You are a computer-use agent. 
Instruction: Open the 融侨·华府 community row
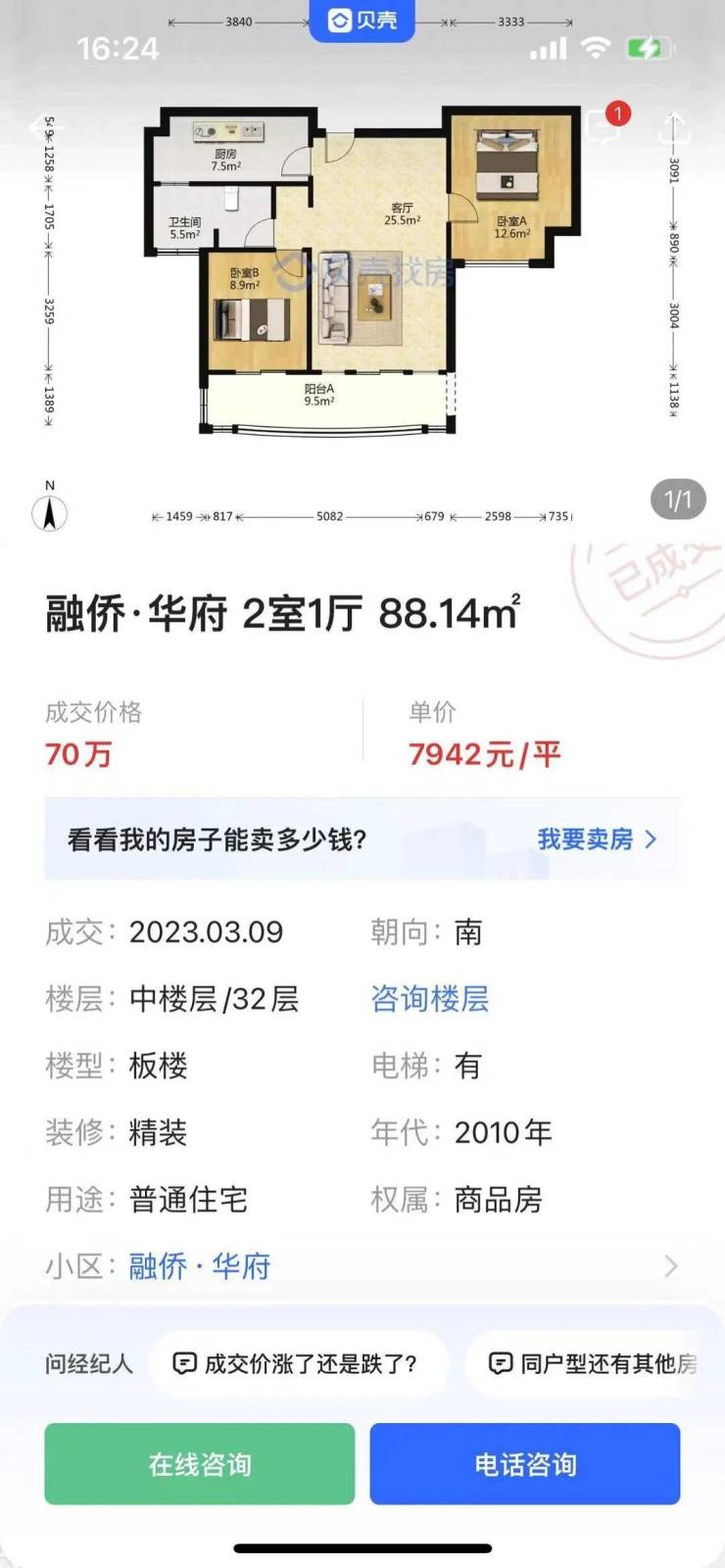(361, 1266)
